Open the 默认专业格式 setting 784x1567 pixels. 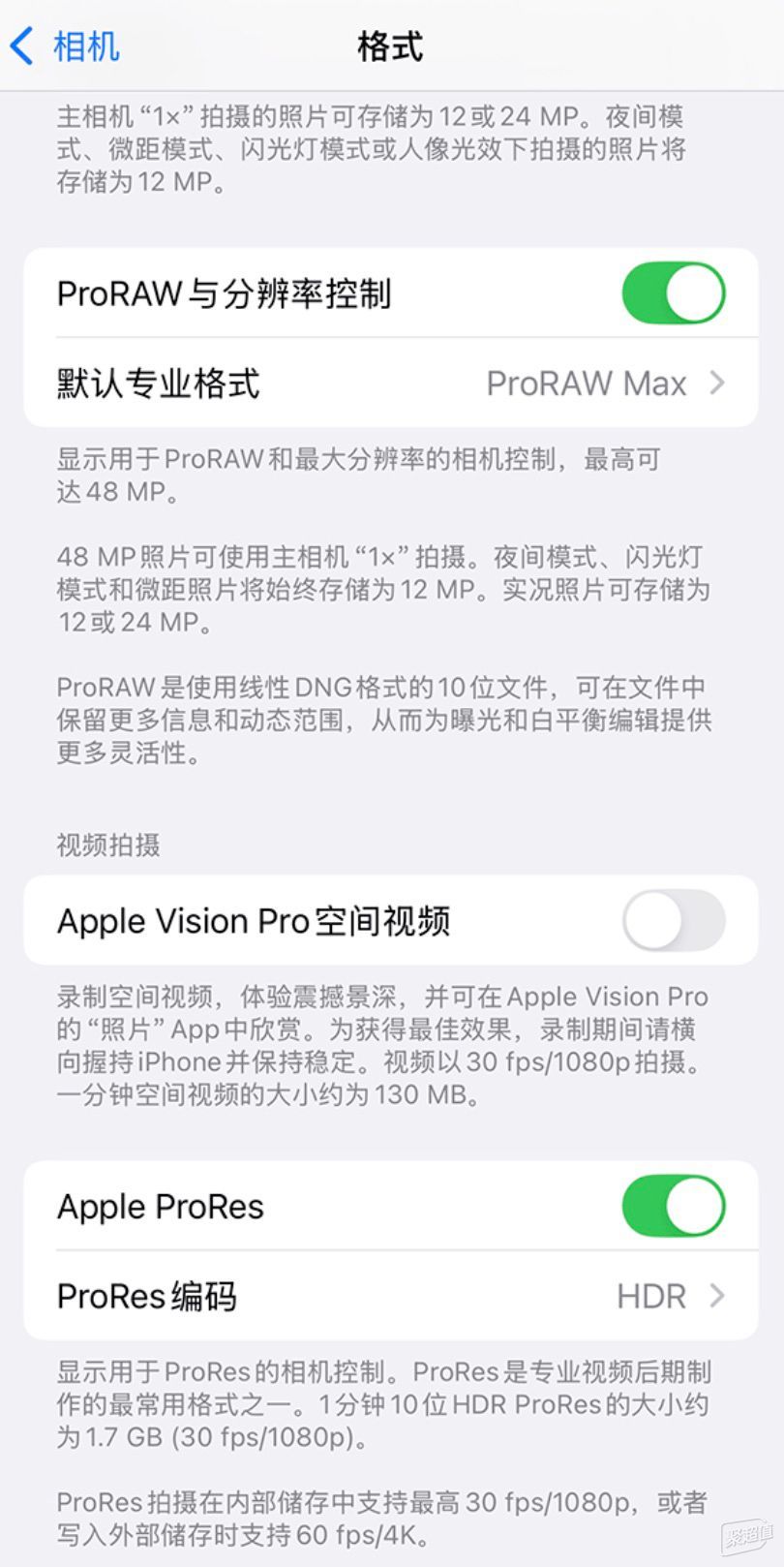(391, 384)
